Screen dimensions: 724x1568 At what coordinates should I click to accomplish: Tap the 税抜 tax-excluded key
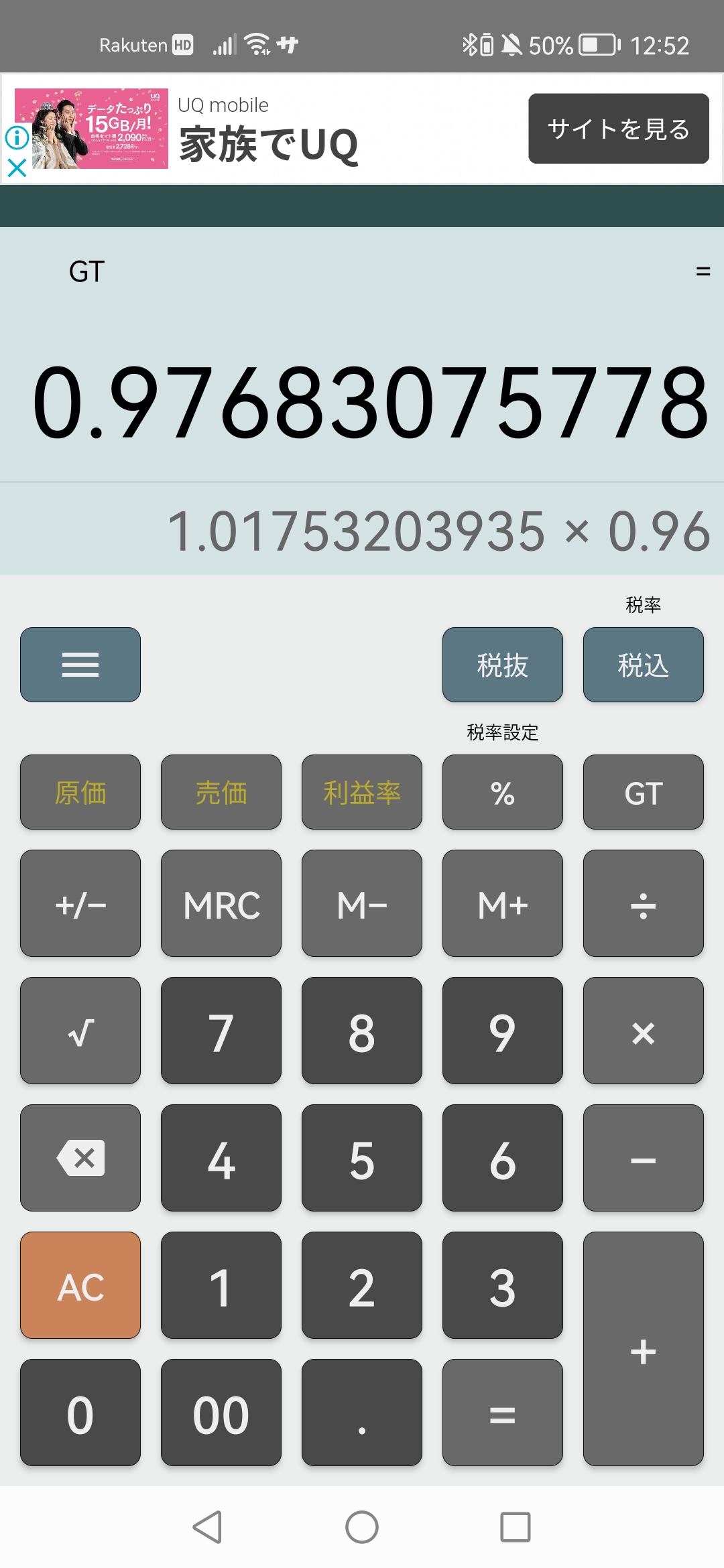point(503,665)
